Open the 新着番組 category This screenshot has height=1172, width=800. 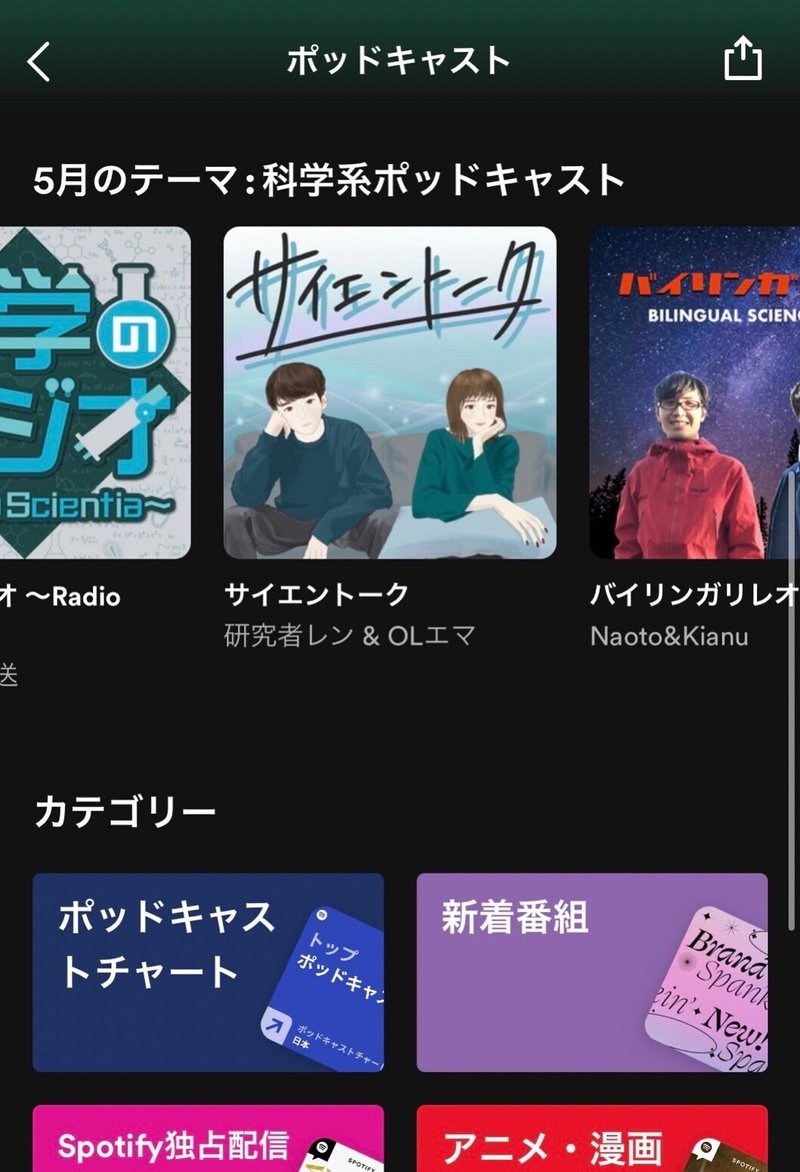click(592, 972)
